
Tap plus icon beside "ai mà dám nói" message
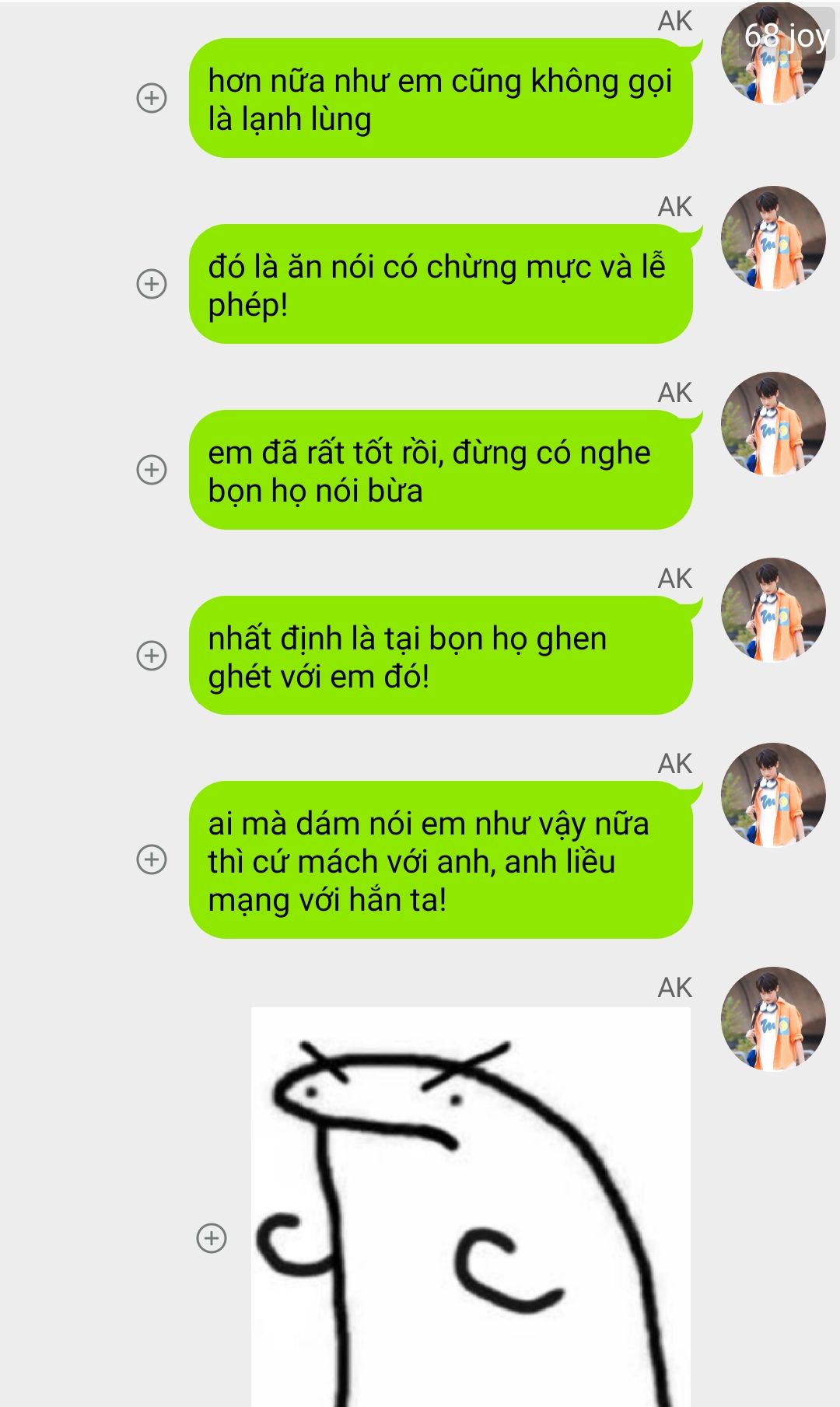pyautogui.click(x=152, y=859)
